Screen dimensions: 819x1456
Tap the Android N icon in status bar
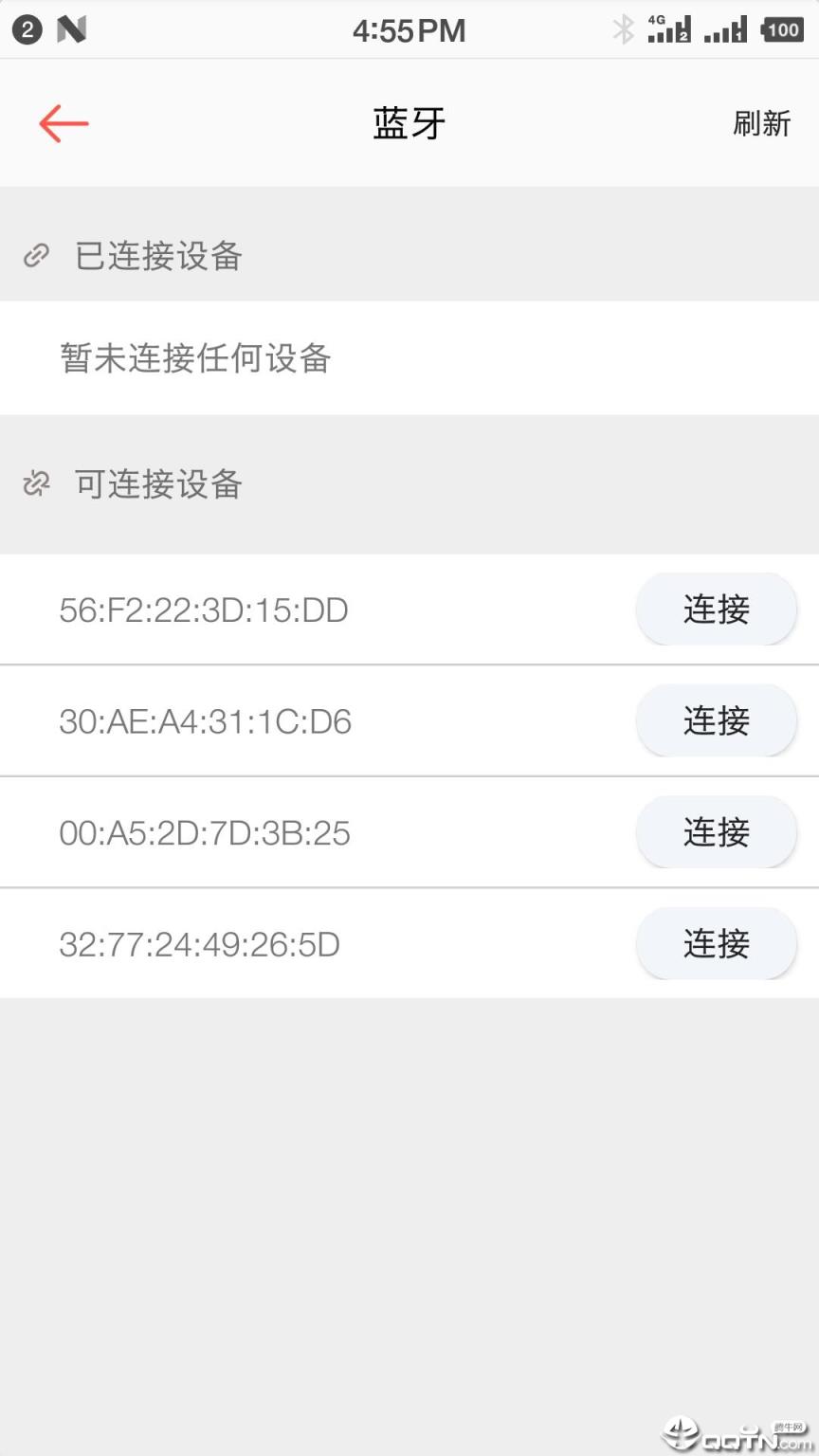click(74, 29)
